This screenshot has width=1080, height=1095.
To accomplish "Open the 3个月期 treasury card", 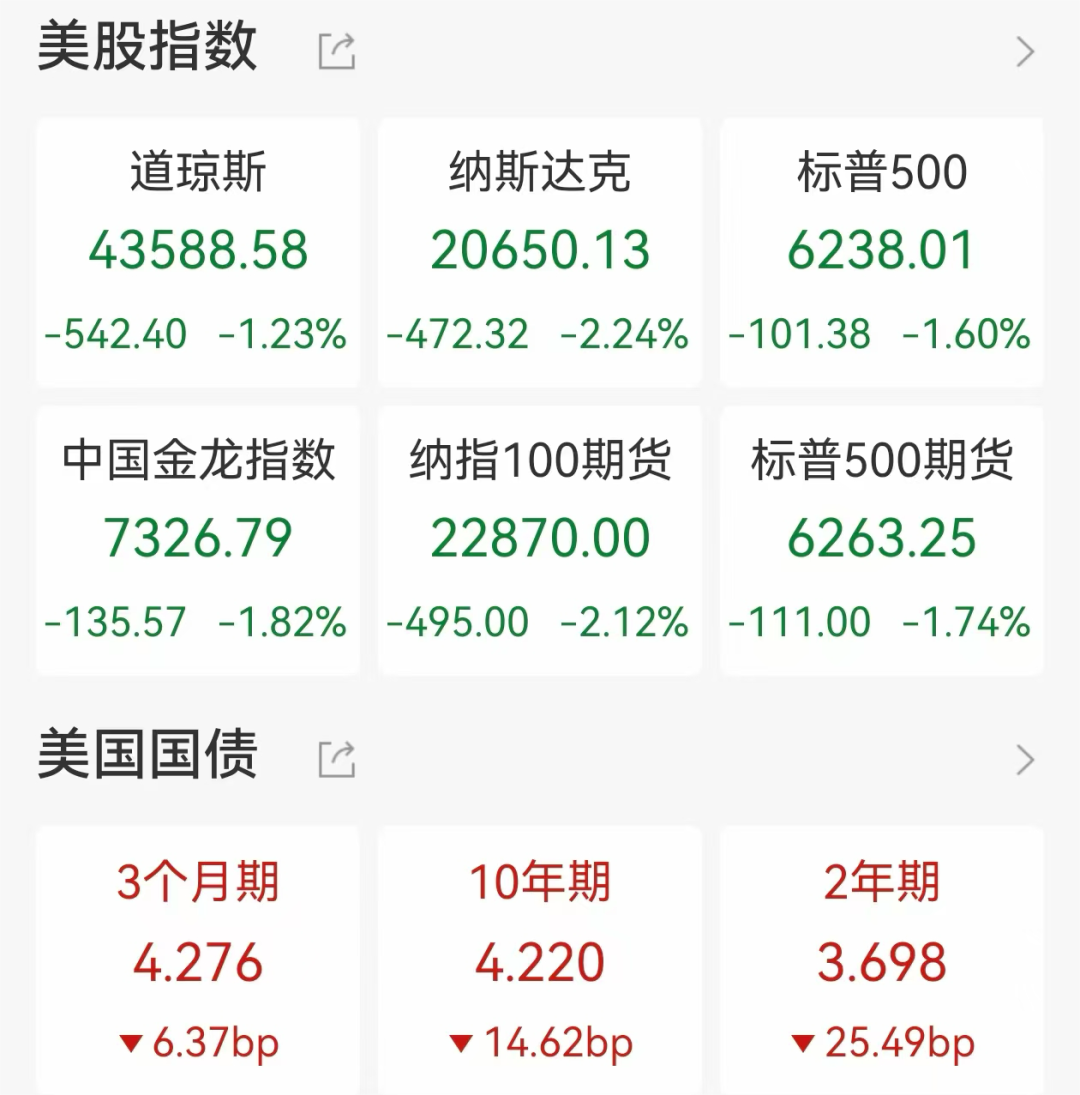I will 198,960.
